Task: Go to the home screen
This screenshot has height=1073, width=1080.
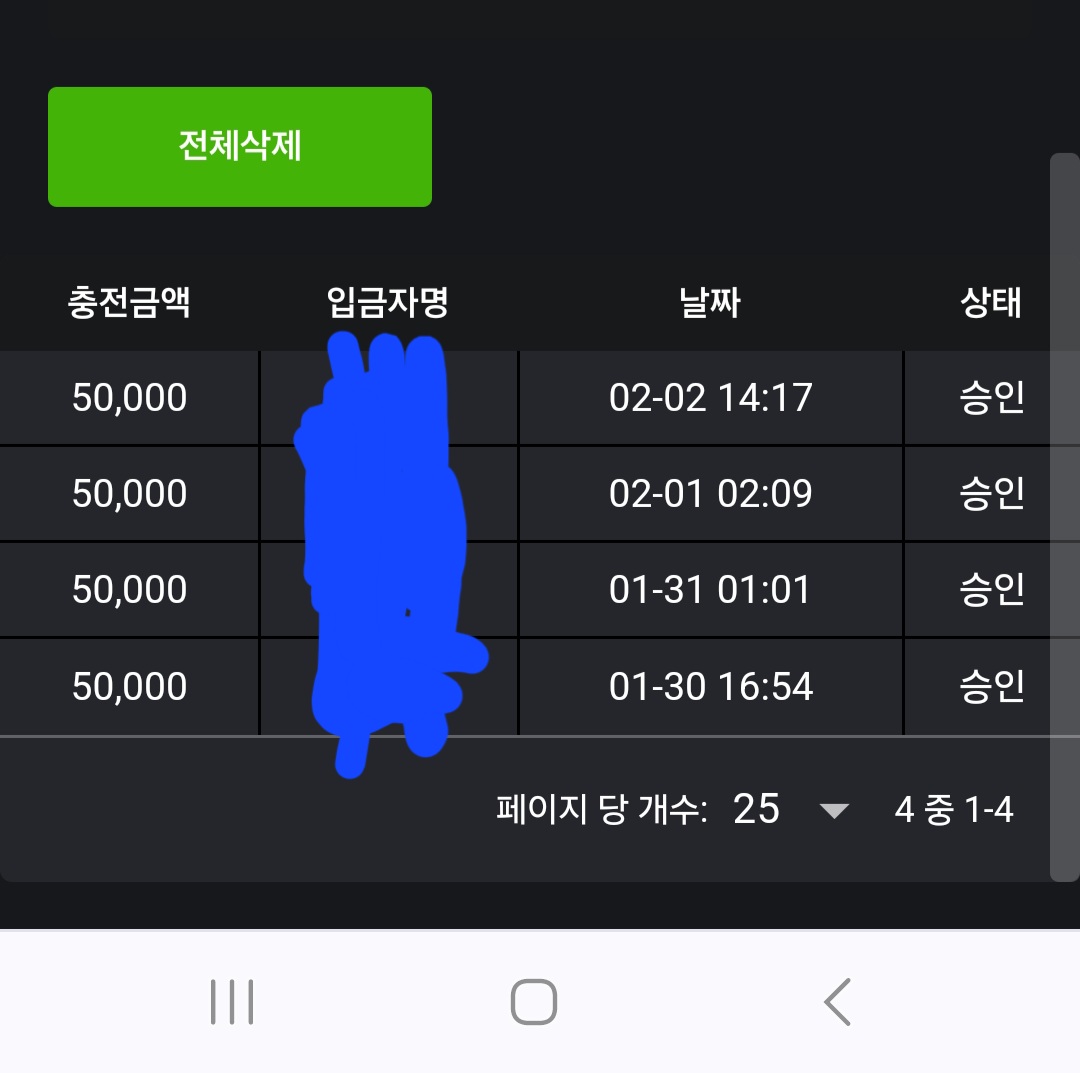Action: [x=533, y=1002]
